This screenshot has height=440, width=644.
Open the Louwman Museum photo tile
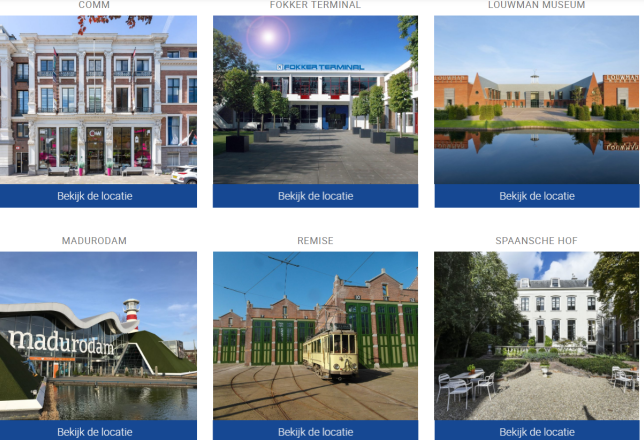click(x=536, y=100)
